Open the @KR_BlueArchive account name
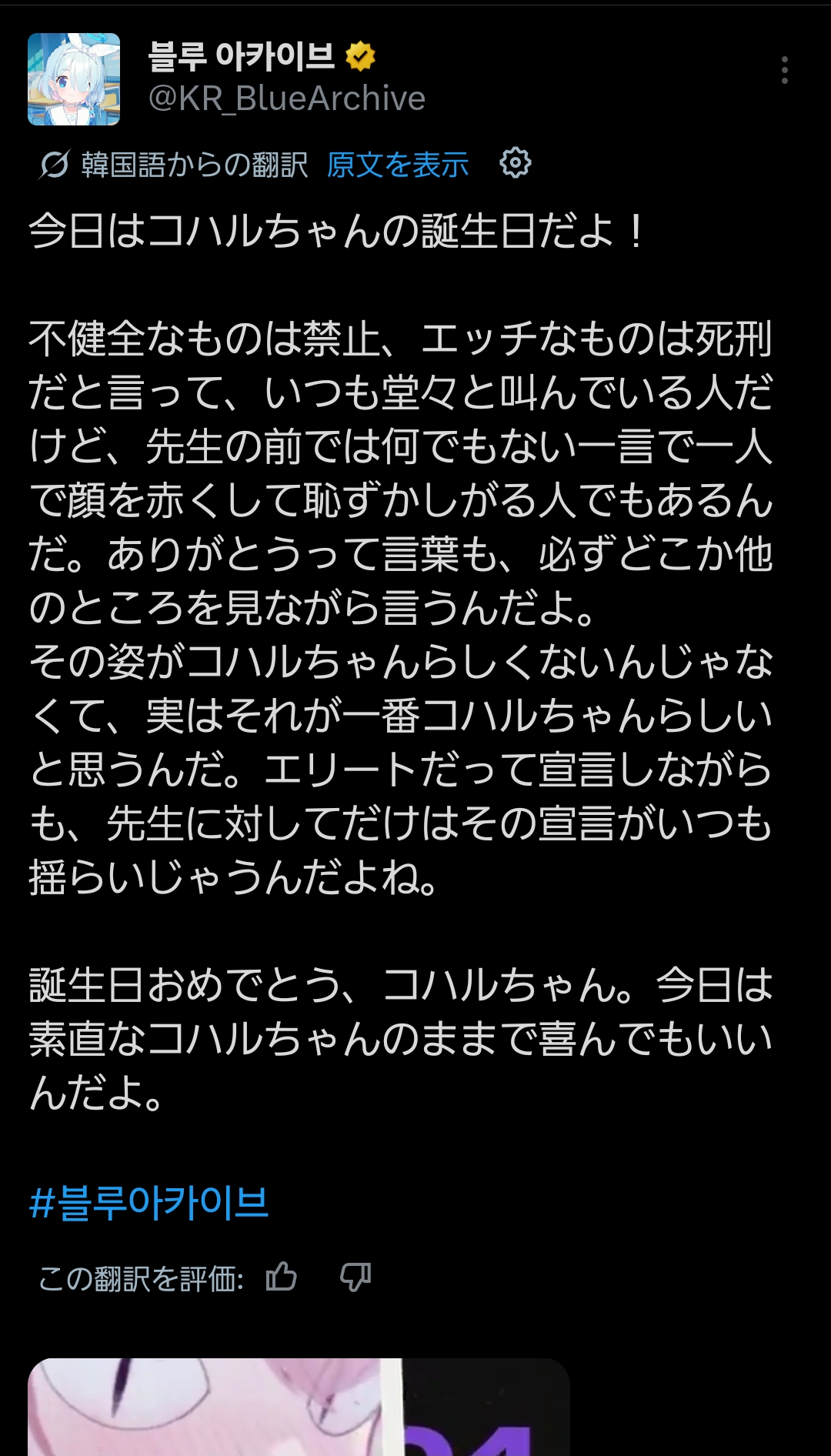 click(286, 99)
